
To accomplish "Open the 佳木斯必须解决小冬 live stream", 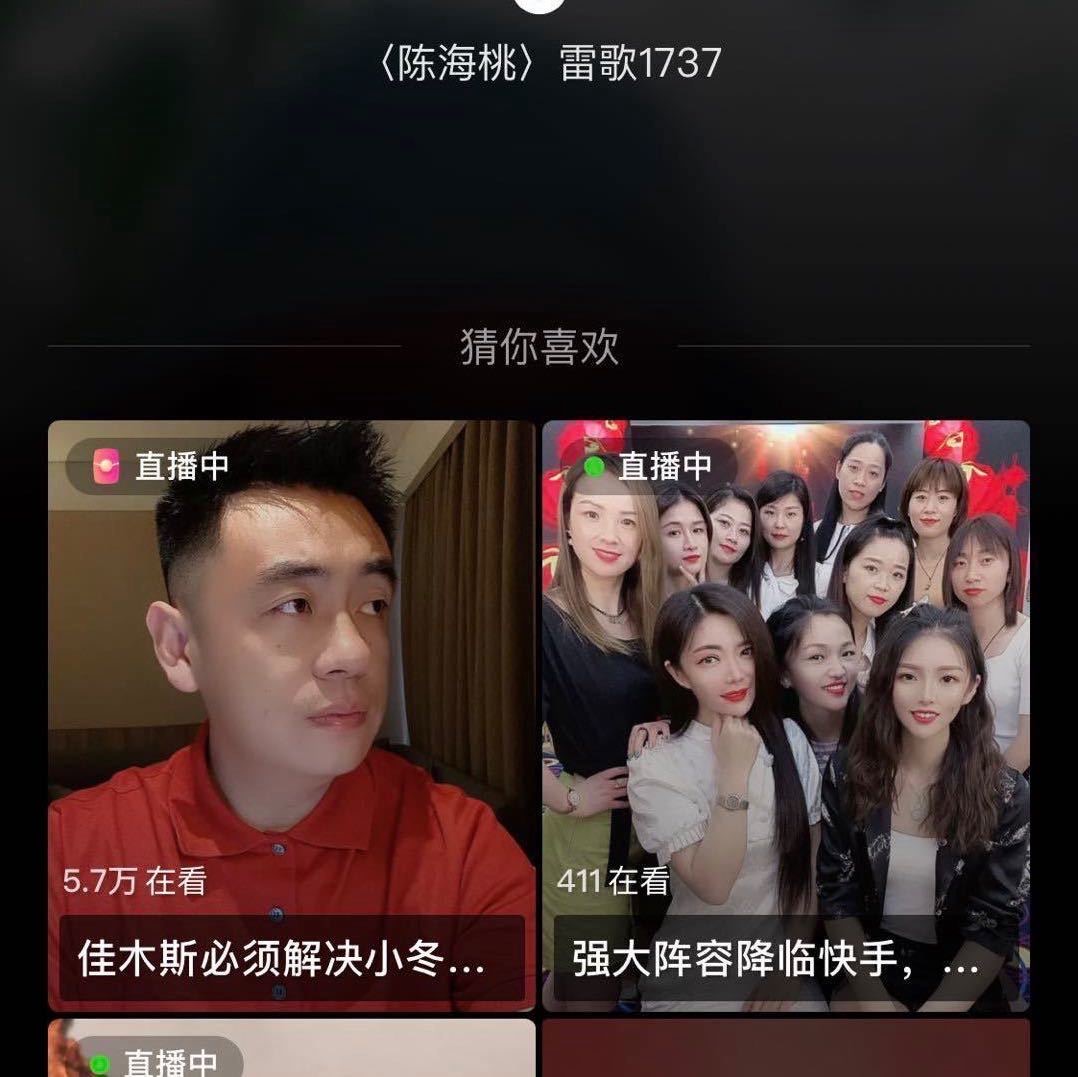I will (x=291, y=714).
